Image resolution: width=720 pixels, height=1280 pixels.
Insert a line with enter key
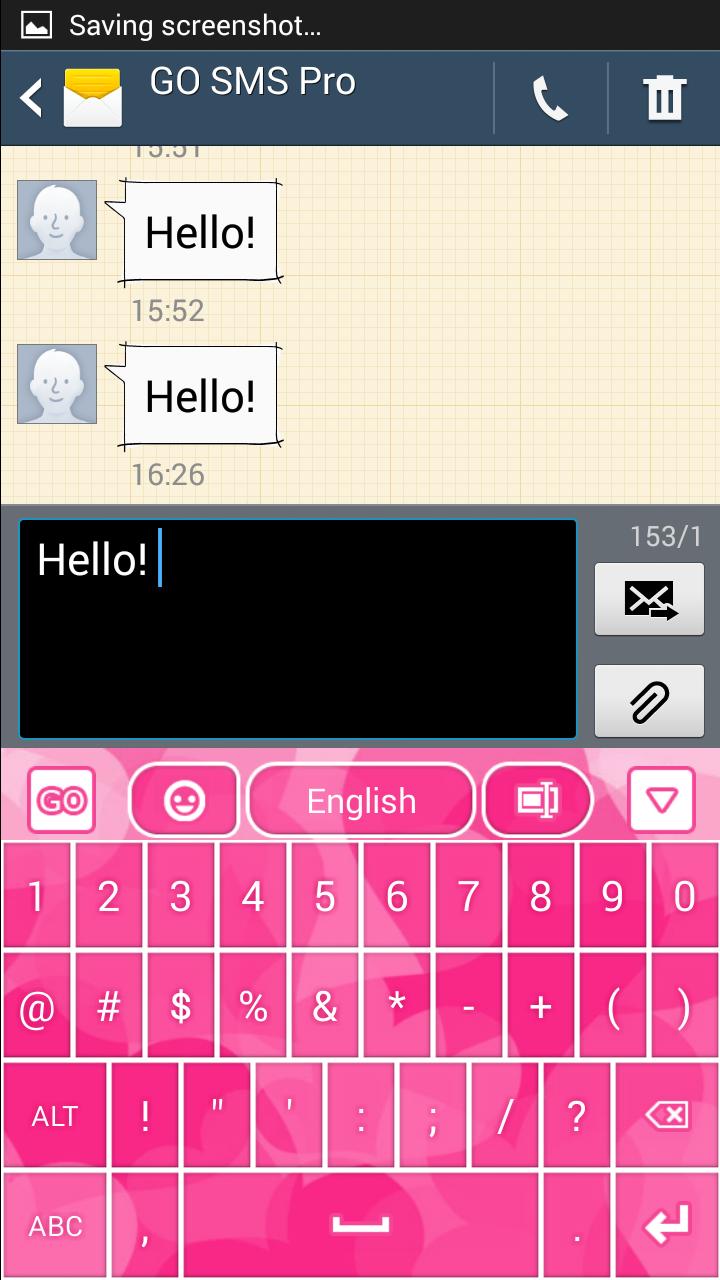pos(666,1224)
